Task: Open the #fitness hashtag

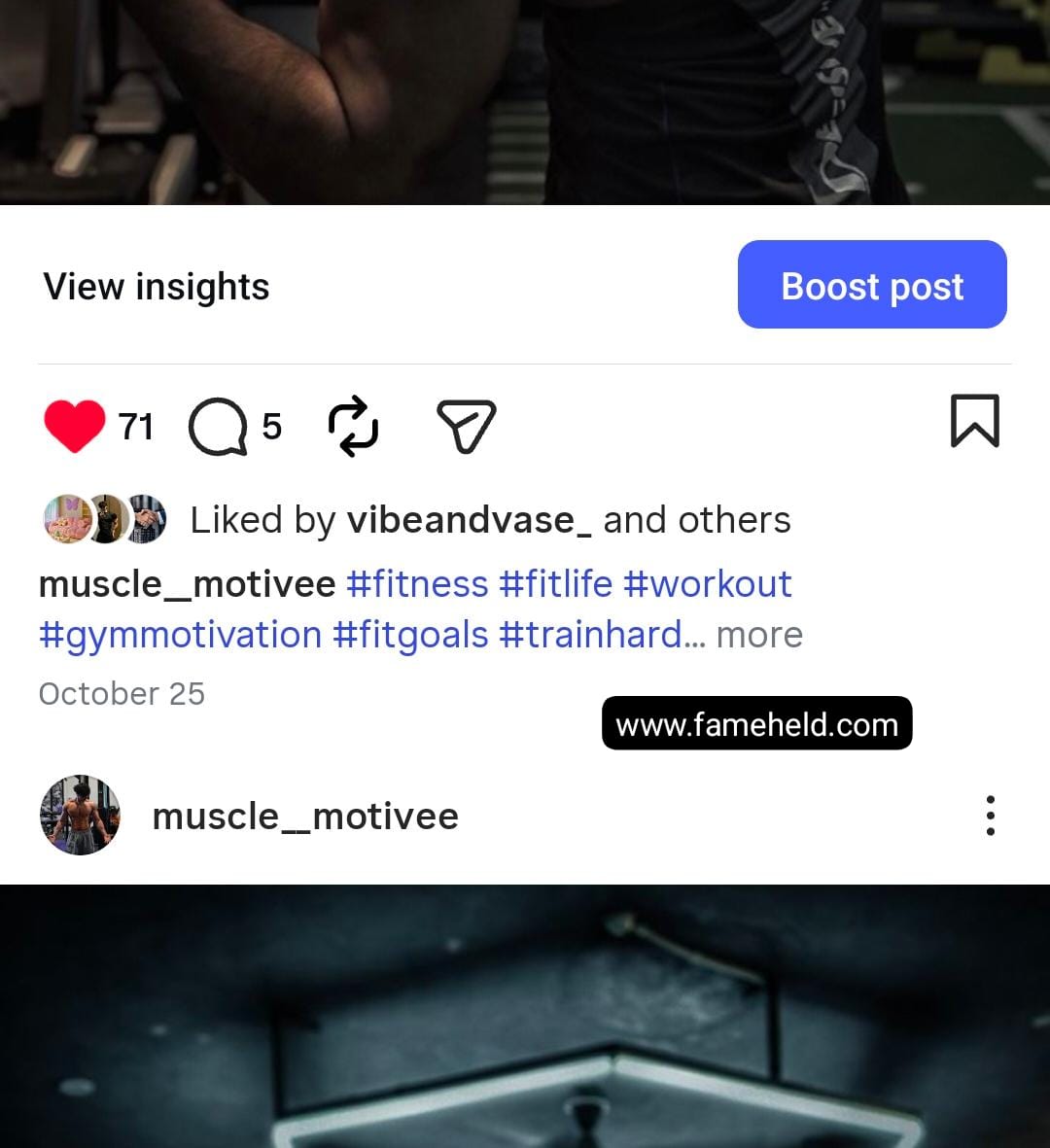Action: pos(417,584)
